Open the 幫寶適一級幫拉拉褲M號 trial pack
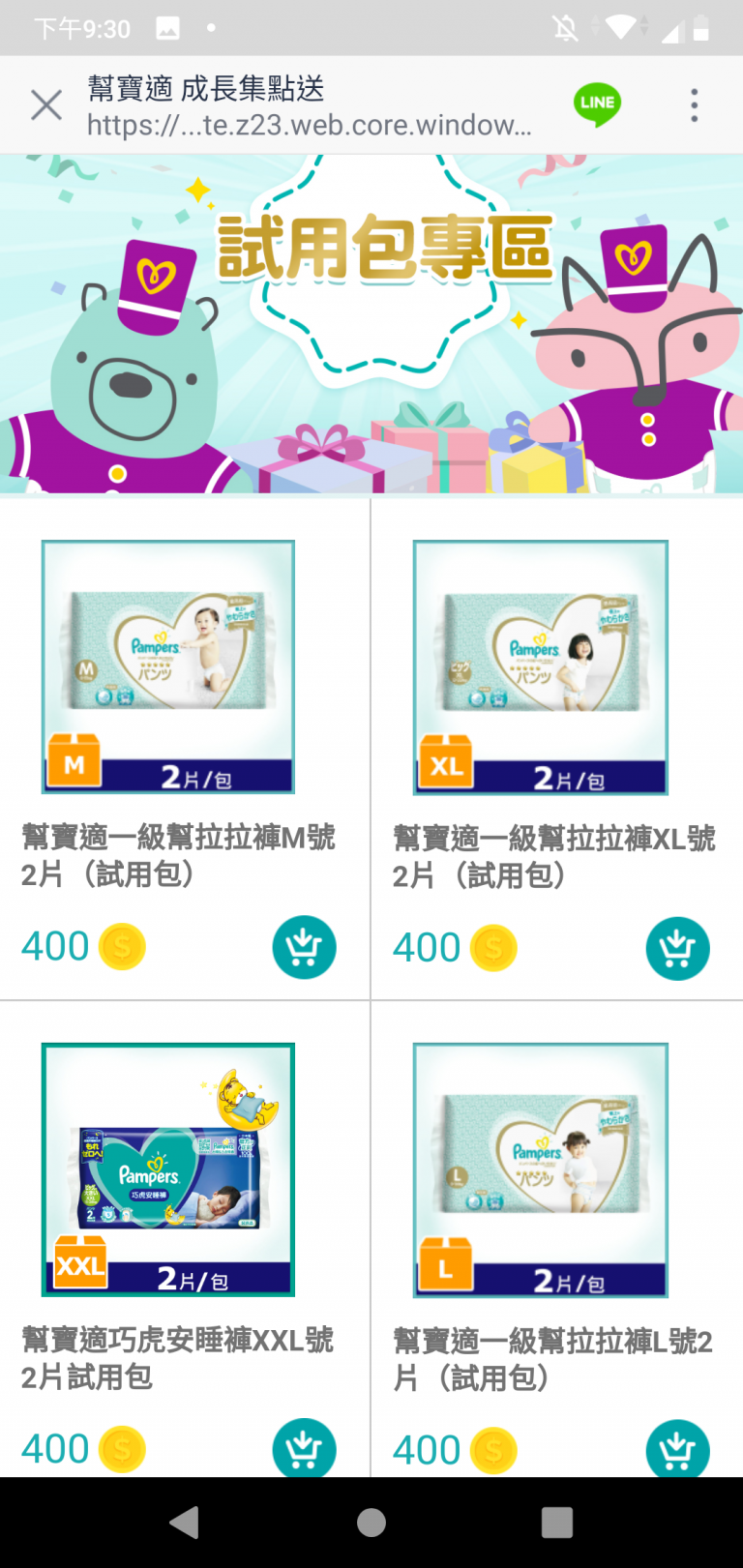 [x=168, y=667]
